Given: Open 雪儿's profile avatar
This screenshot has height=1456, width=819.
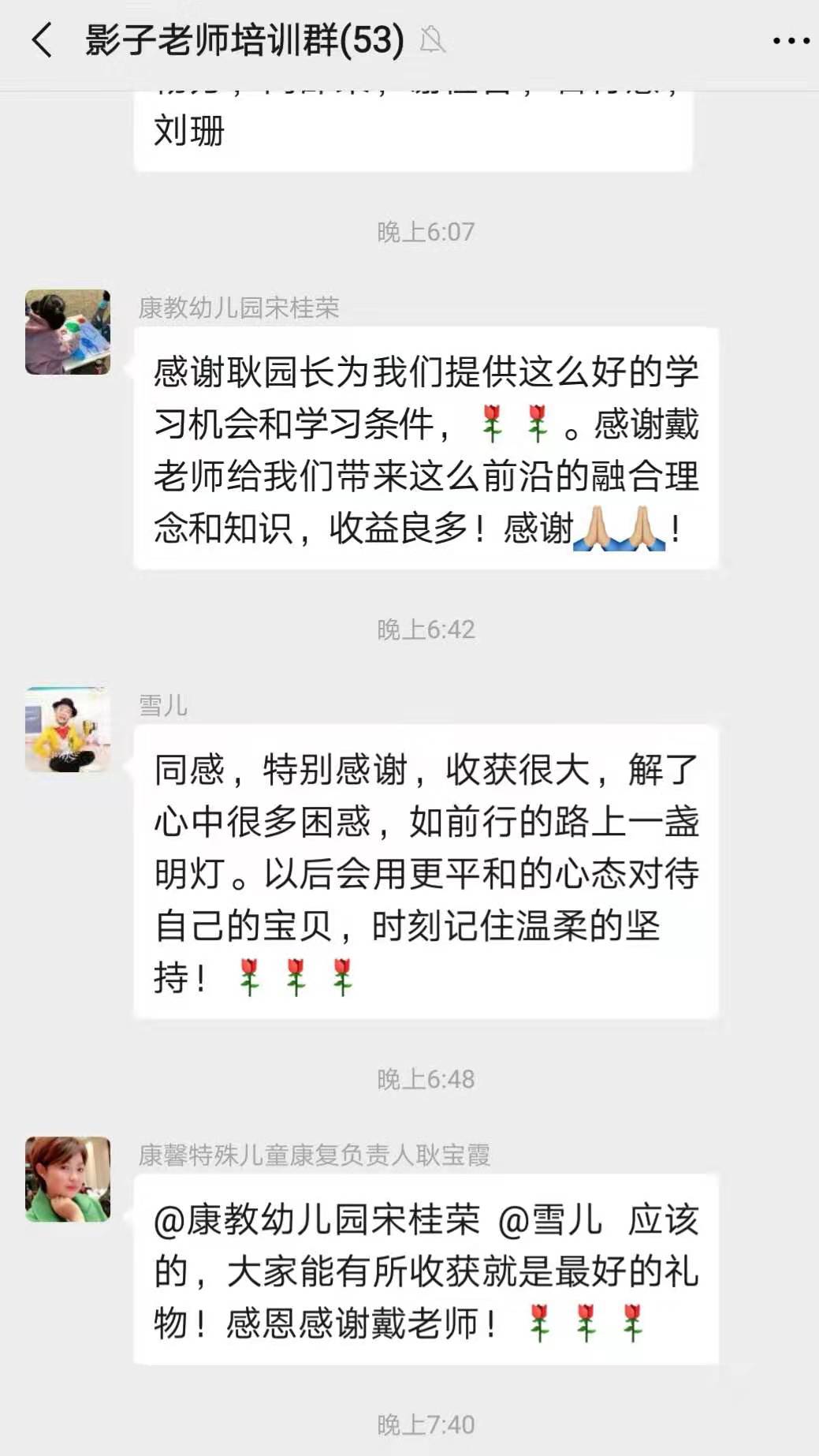Looking at the screenshot, I should tap(68, 730).
